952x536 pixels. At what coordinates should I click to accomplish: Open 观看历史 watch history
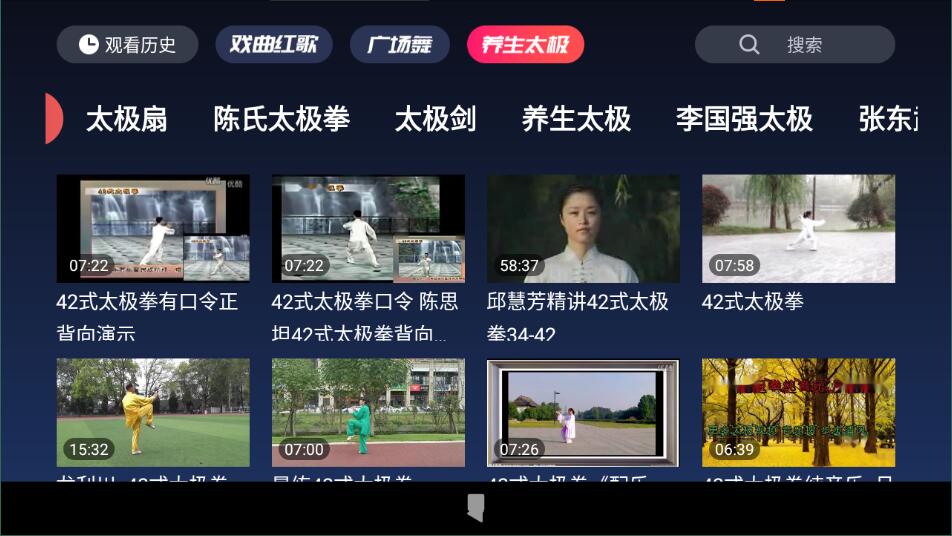(x=127, y=45)
